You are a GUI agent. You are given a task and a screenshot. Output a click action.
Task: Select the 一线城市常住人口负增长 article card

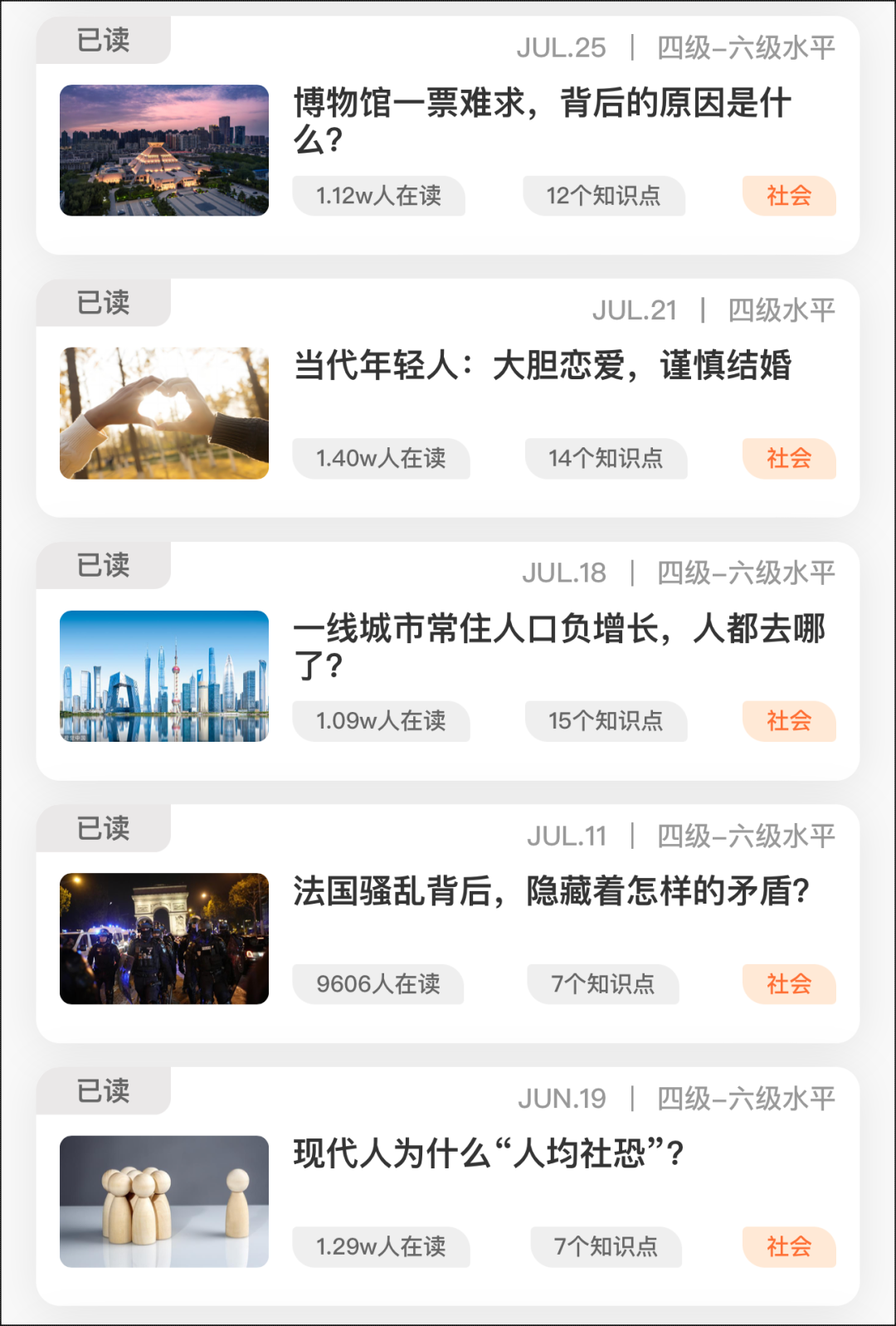(x=558, y=646)
